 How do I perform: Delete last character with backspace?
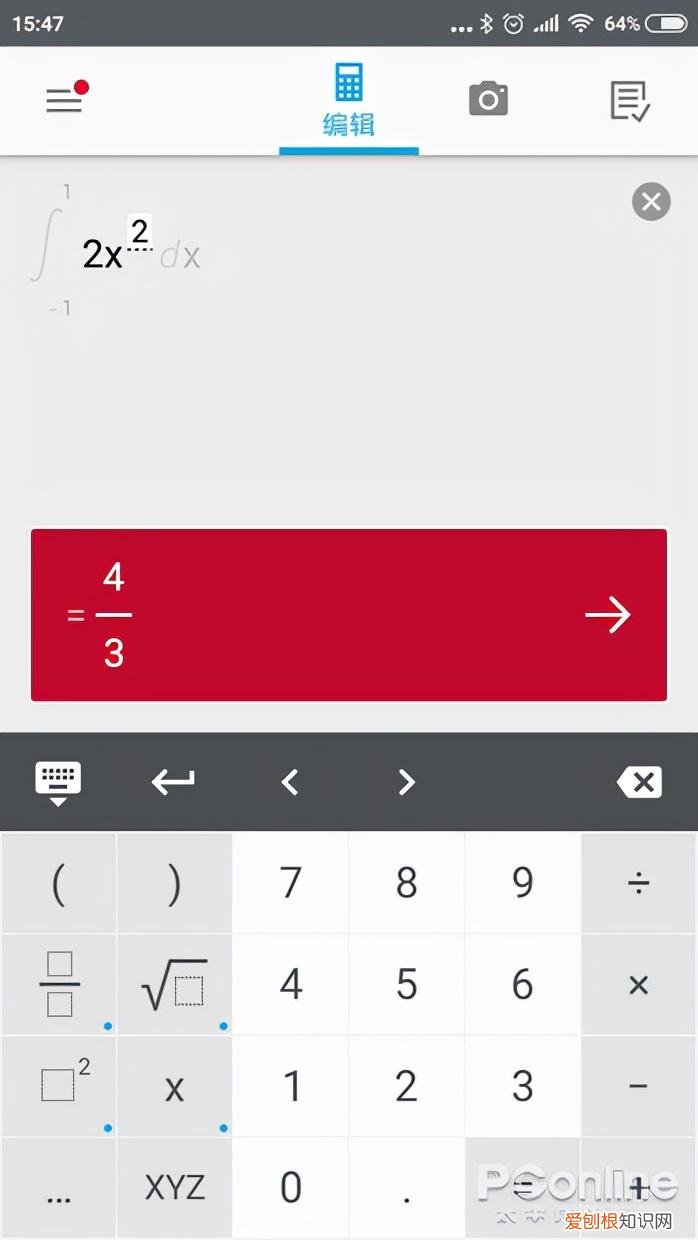639,782
